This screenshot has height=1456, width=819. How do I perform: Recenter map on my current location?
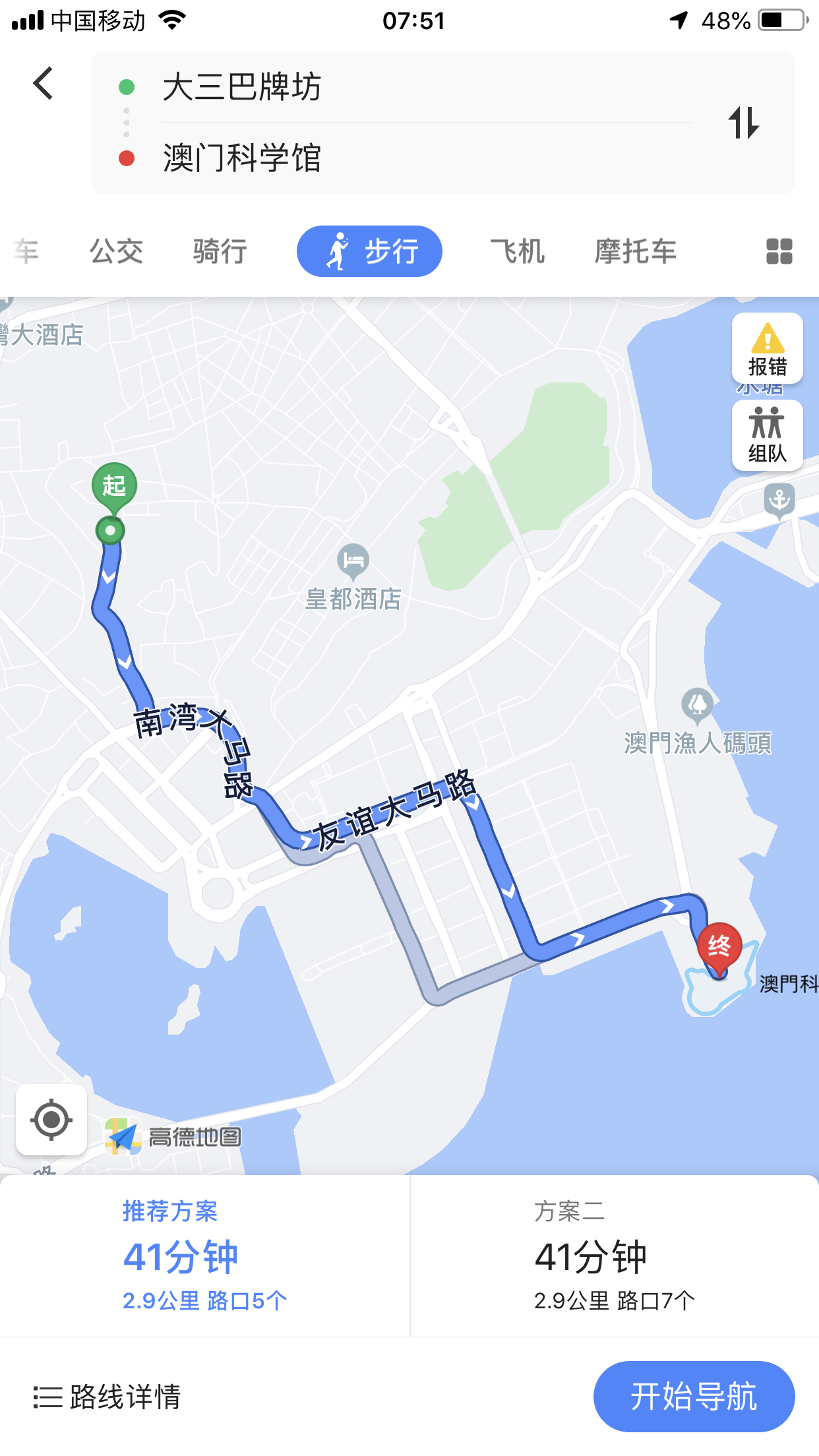(51, 1120)
